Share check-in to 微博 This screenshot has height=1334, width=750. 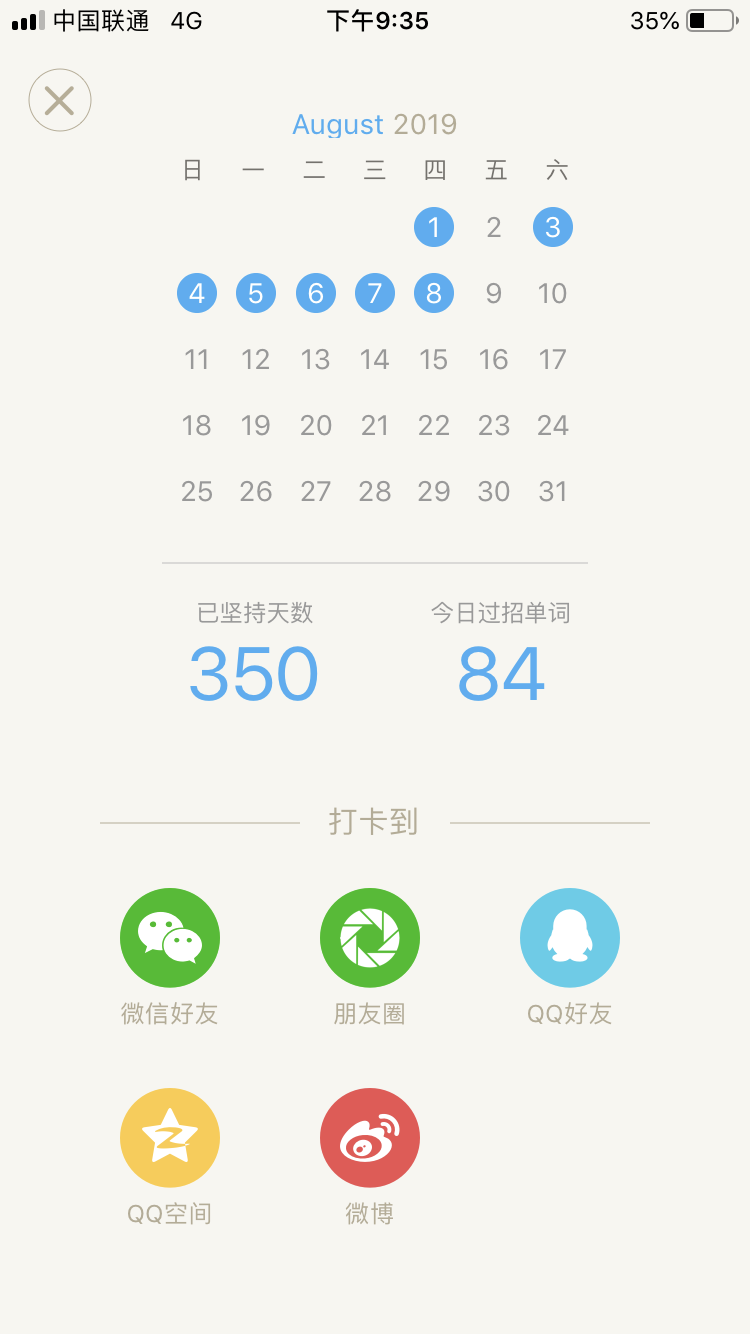click(x=370, y=1138)
